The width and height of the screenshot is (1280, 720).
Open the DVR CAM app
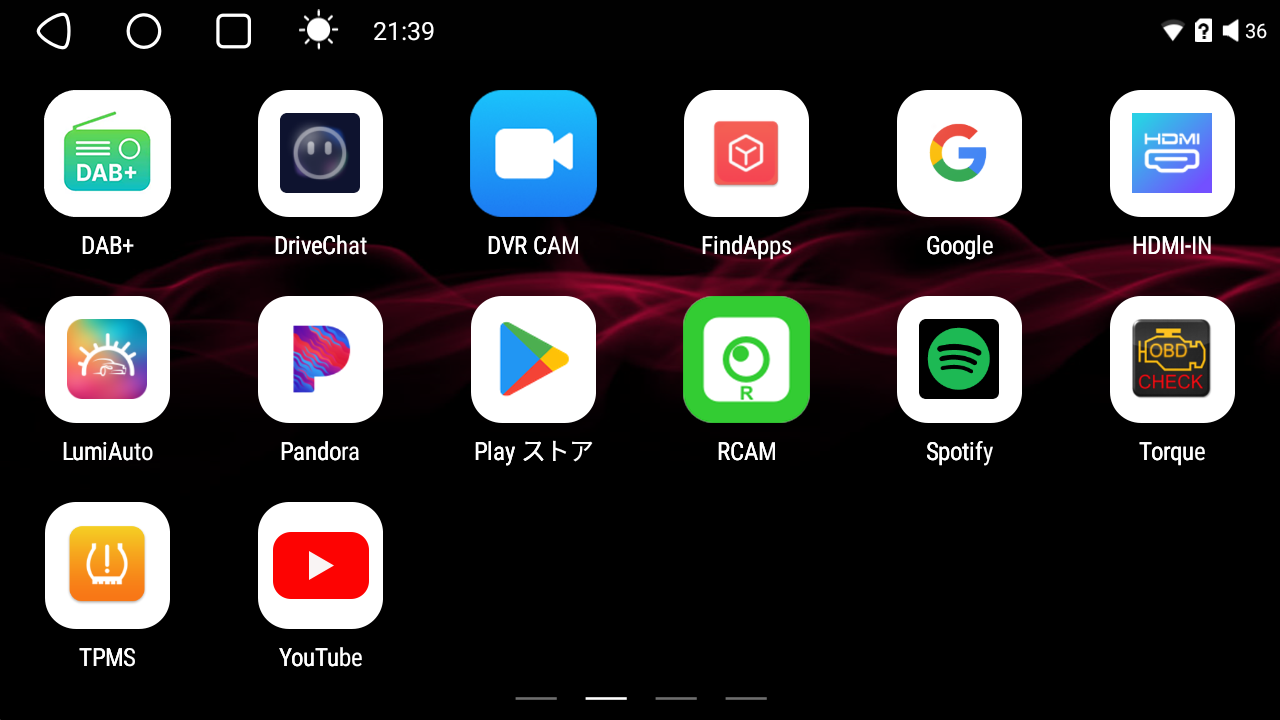pos(533,153)
